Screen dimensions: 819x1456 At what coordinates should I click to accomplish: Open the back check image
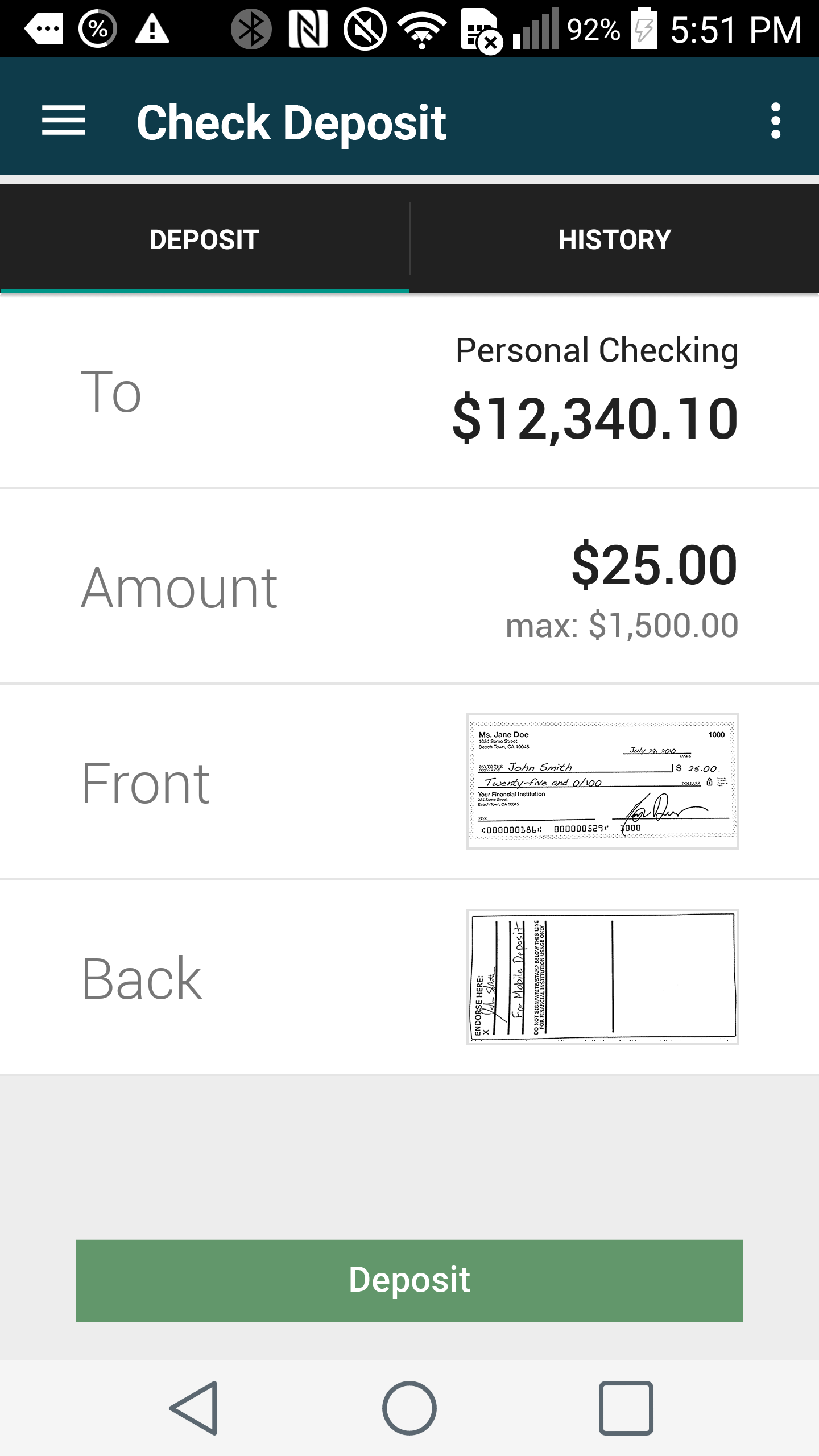pyautogui.click(x=602, y=977)
